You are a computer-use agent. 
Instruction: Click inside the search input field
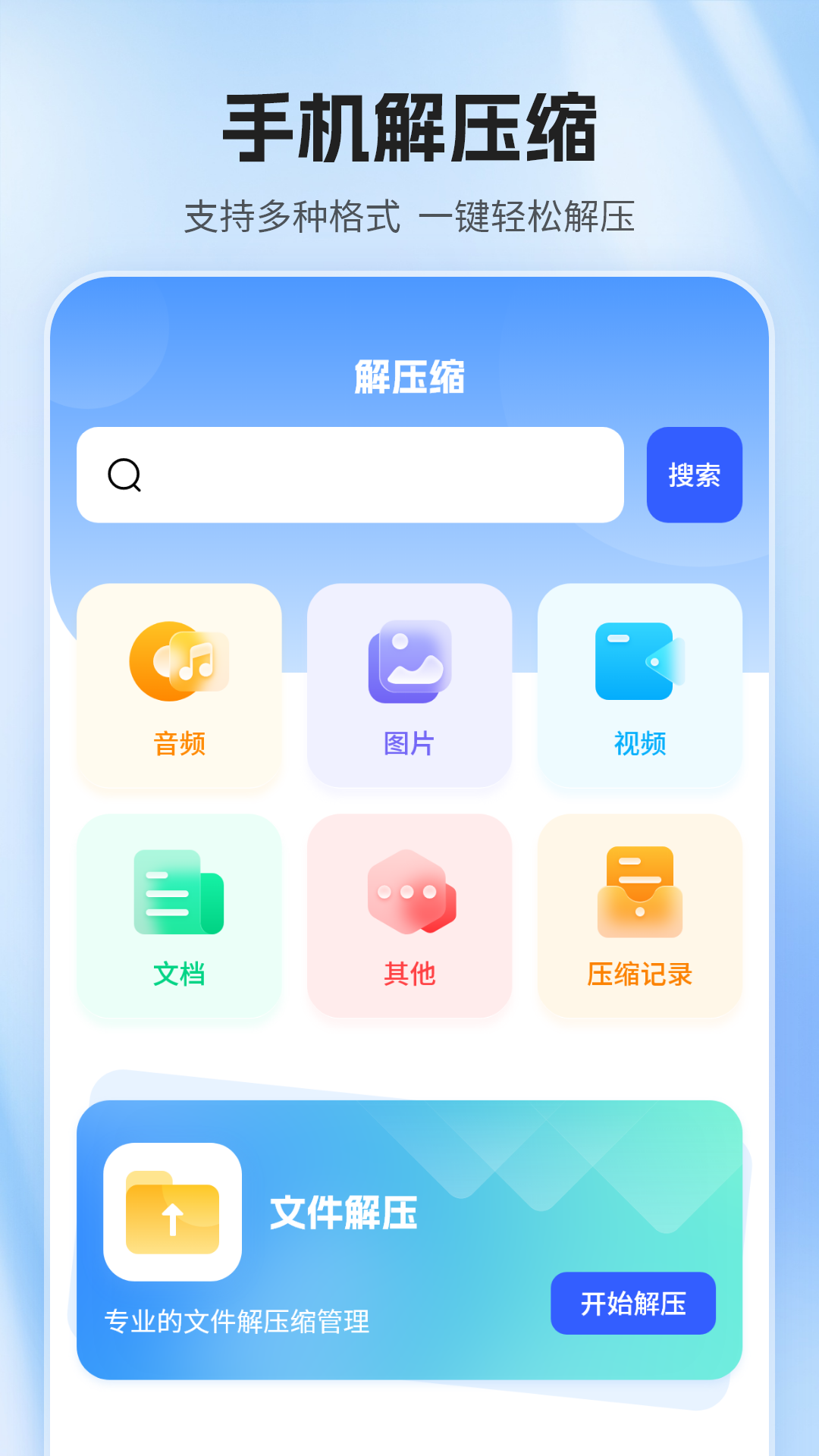356,475
